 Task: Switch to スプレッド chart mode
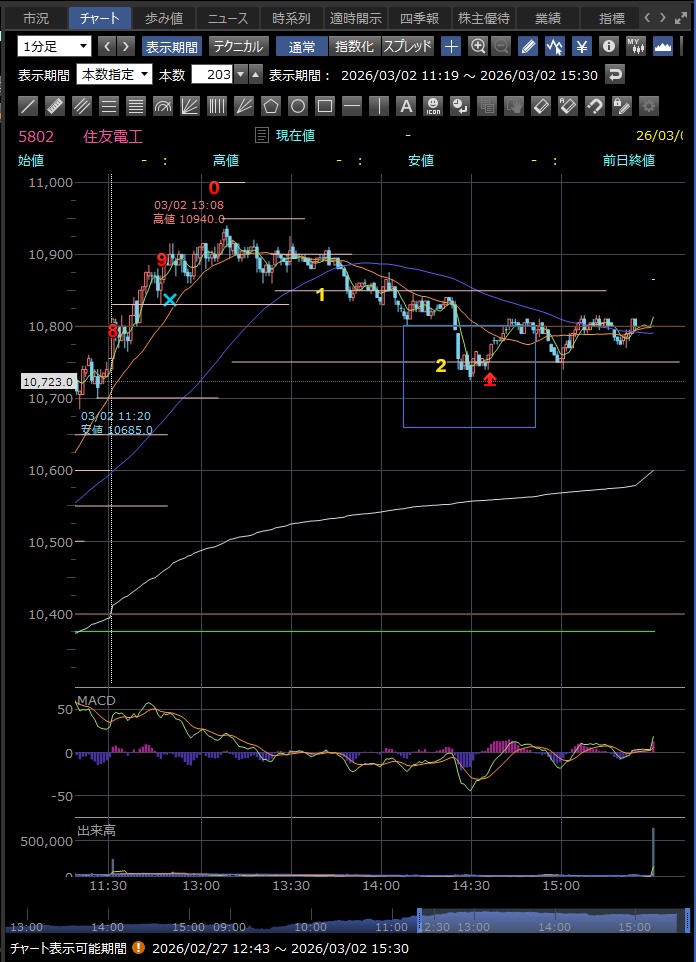point(408,46)
